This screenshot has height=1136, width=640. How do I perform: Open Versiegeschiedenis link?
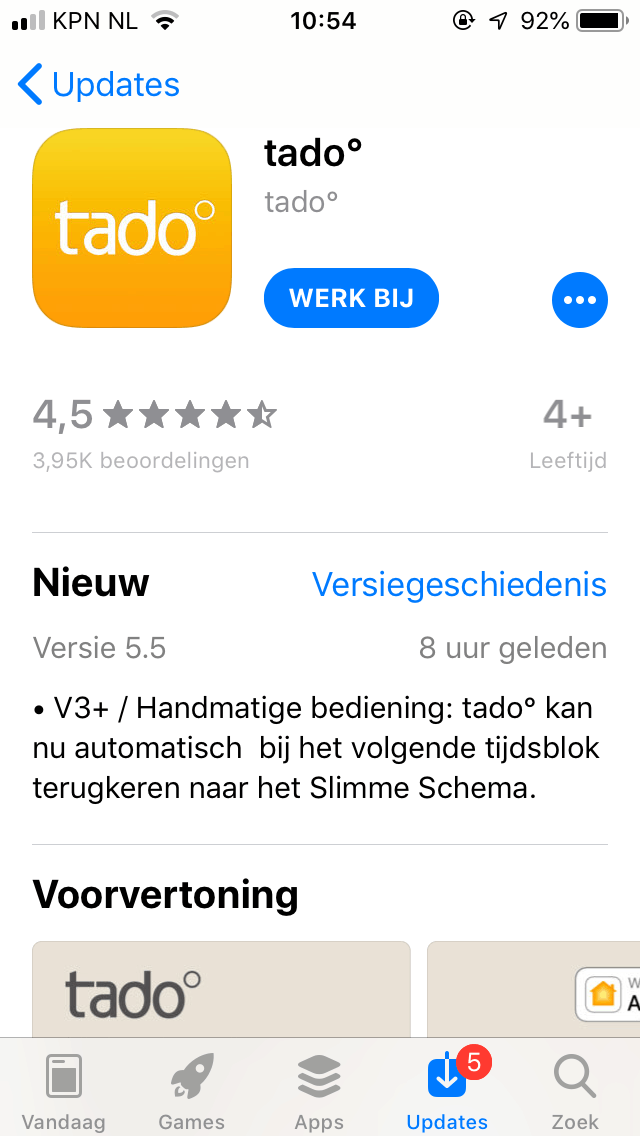(460, 584)
